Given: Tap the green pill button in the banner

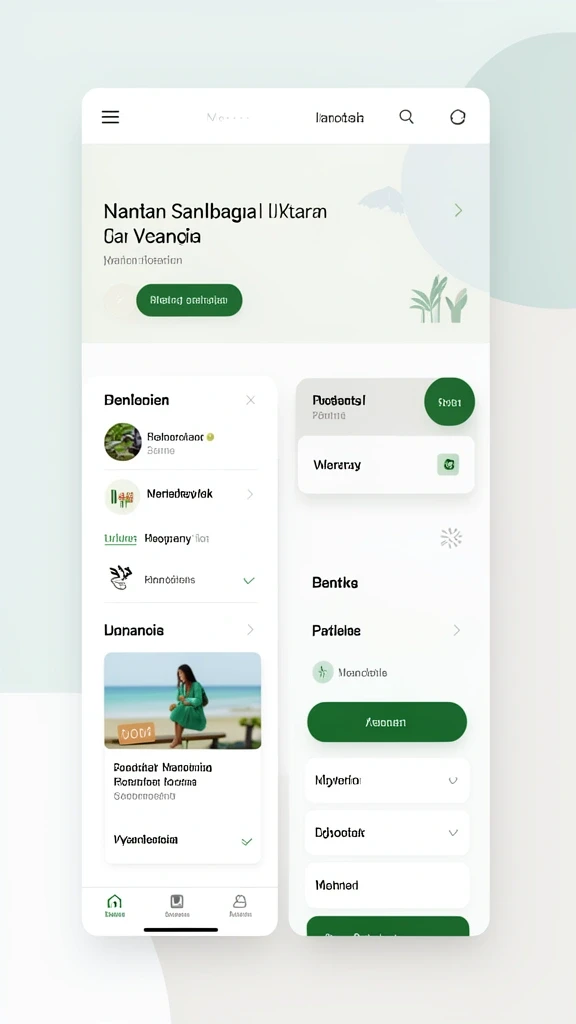Looking at the screenshot, I should (x=189, y=300).
